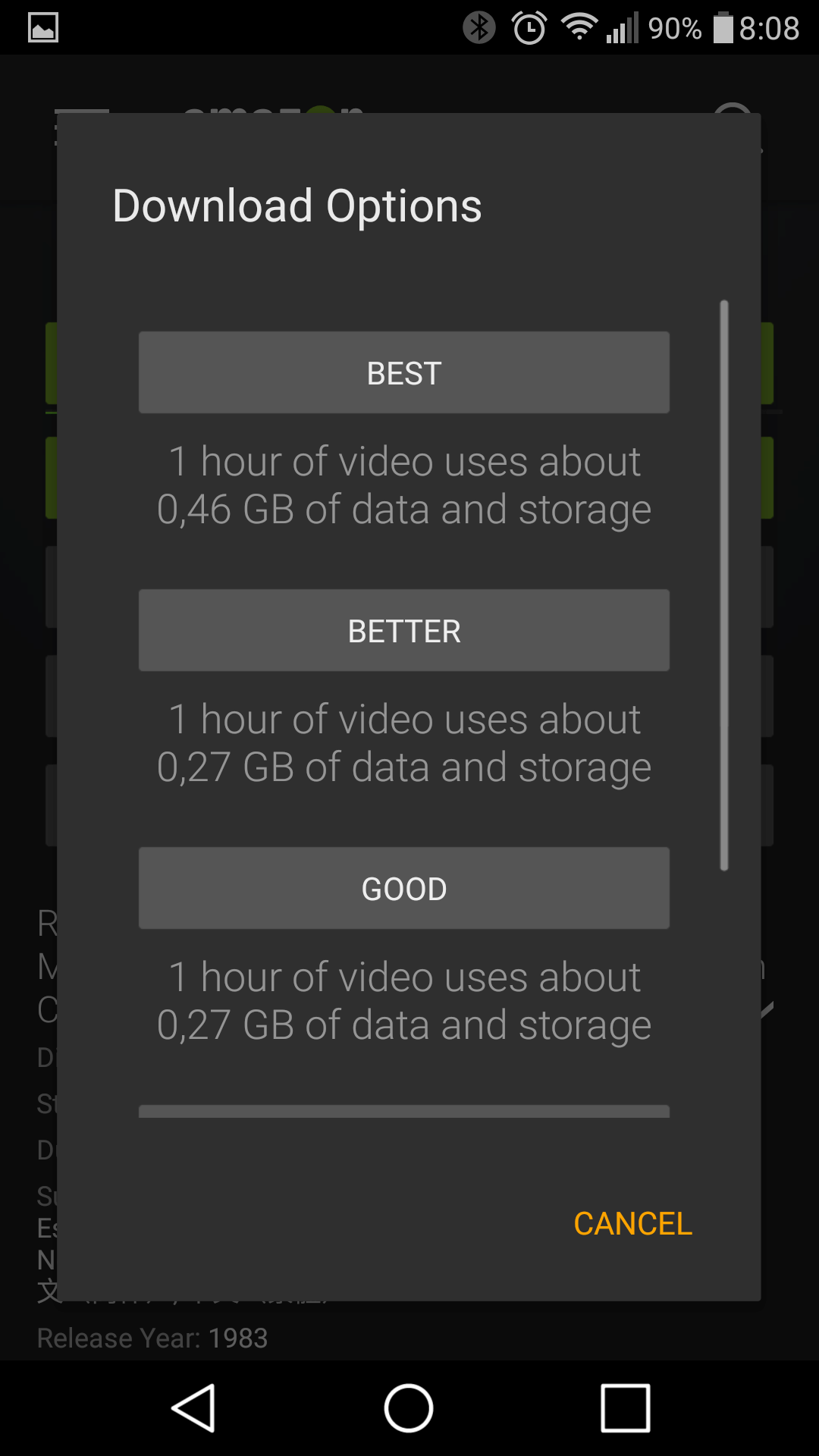Go back with the system back button
The width and height of the screenshot is (819, 1456).
coord(194,1408)
